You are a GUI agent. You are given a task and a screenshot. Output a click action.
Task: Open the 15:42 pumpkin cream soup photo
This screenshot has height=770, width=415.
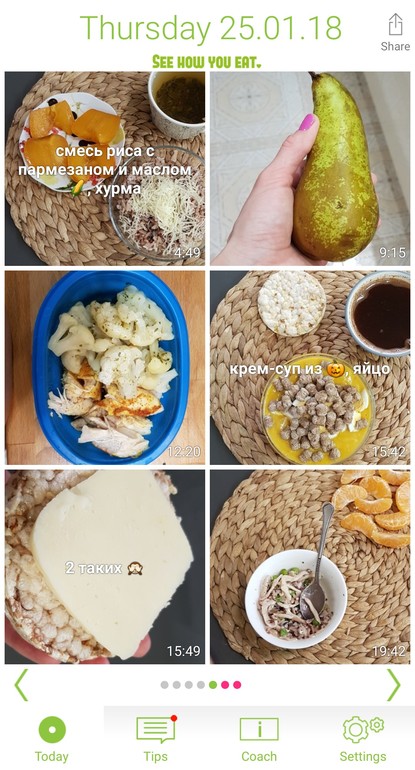point(310,367)
